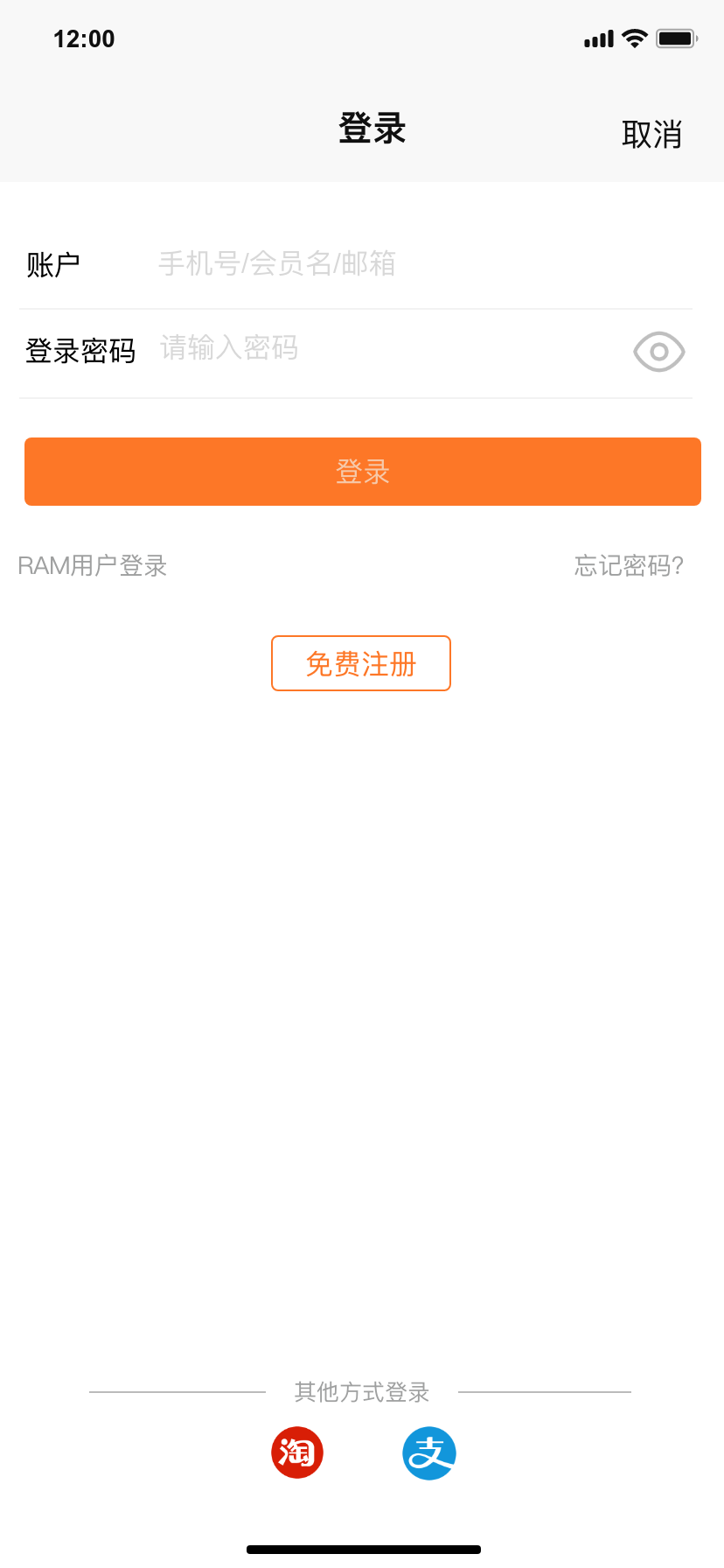Open 忘记密码? link
This screenshot has height=1568, width=724.
tap(629, 566)
